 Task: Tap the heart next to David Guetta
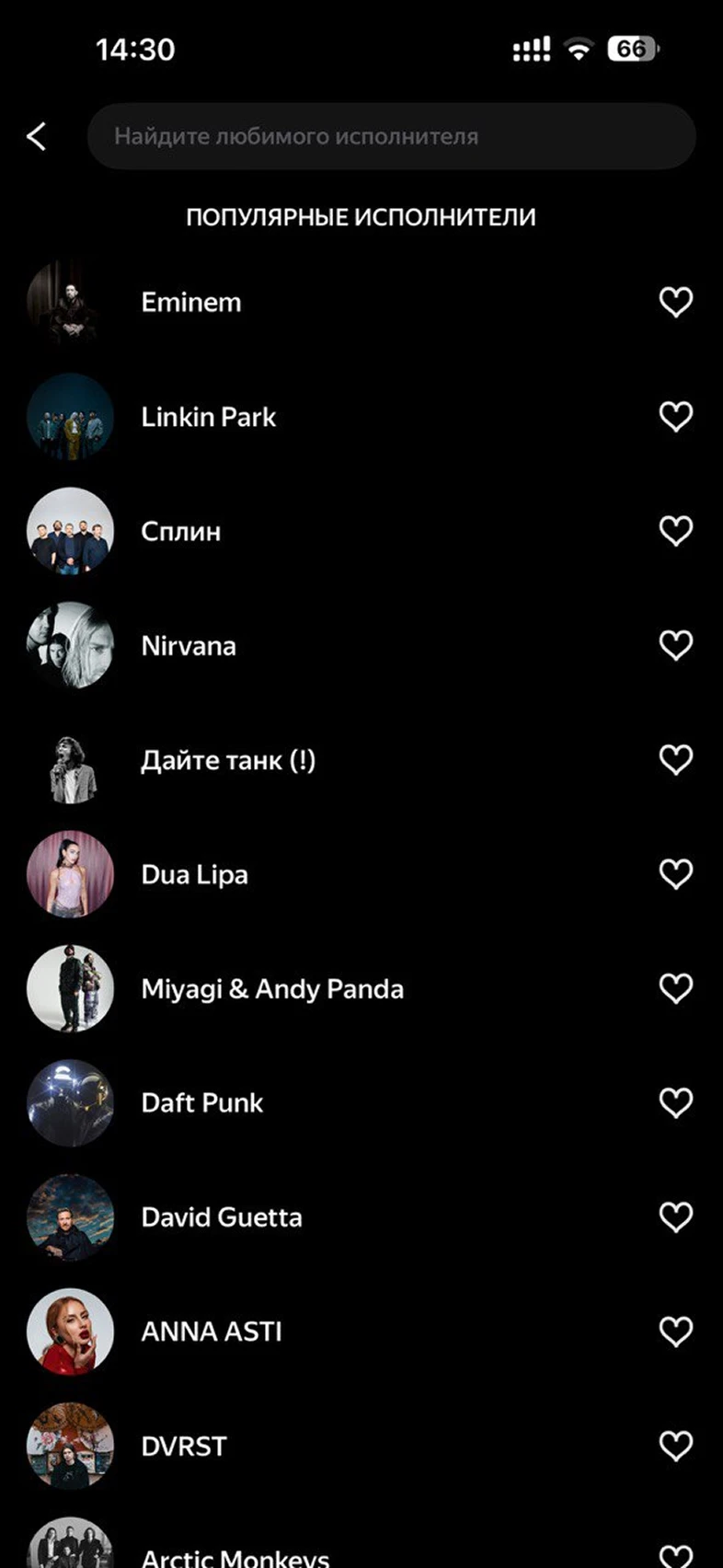tap(676, 1217)
